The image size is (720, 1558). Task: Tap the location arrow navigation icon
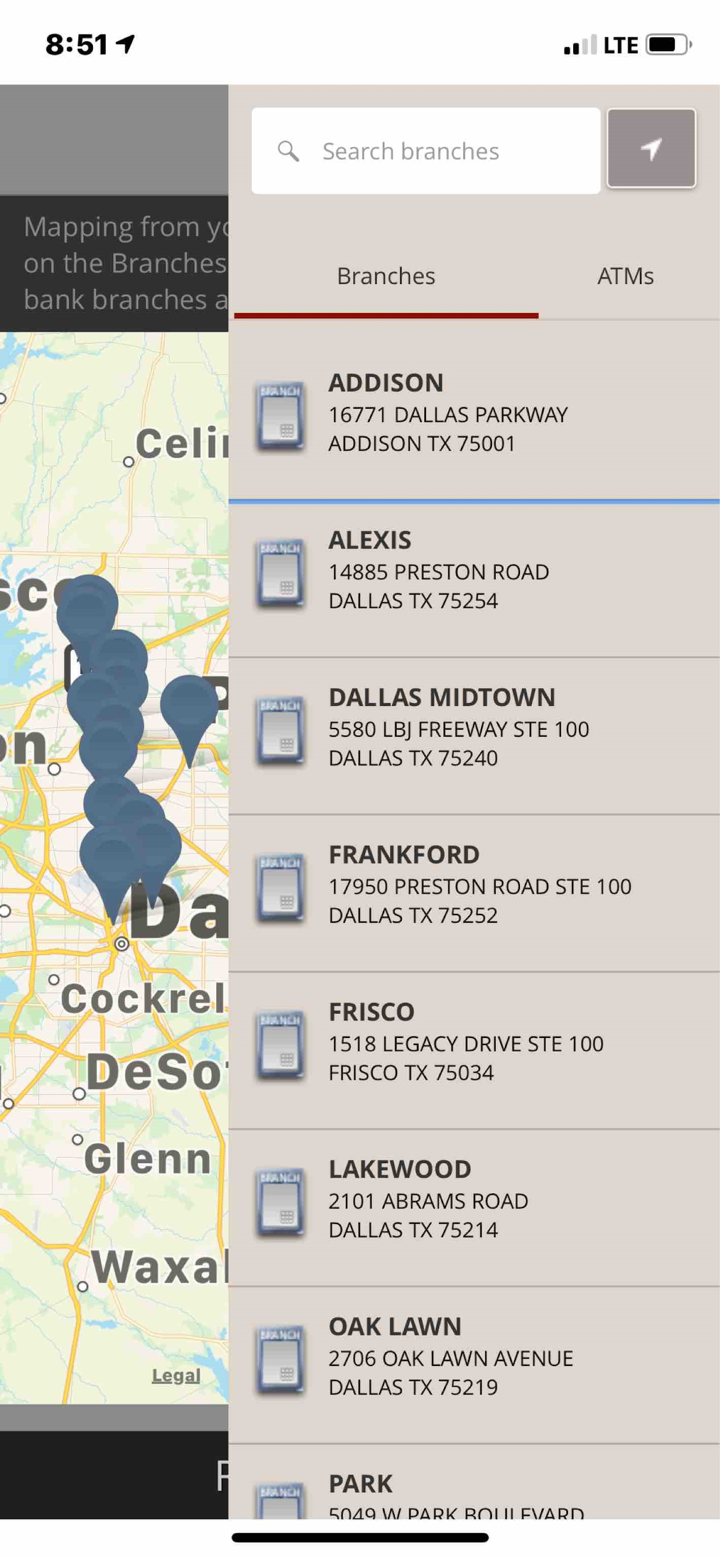651,150
